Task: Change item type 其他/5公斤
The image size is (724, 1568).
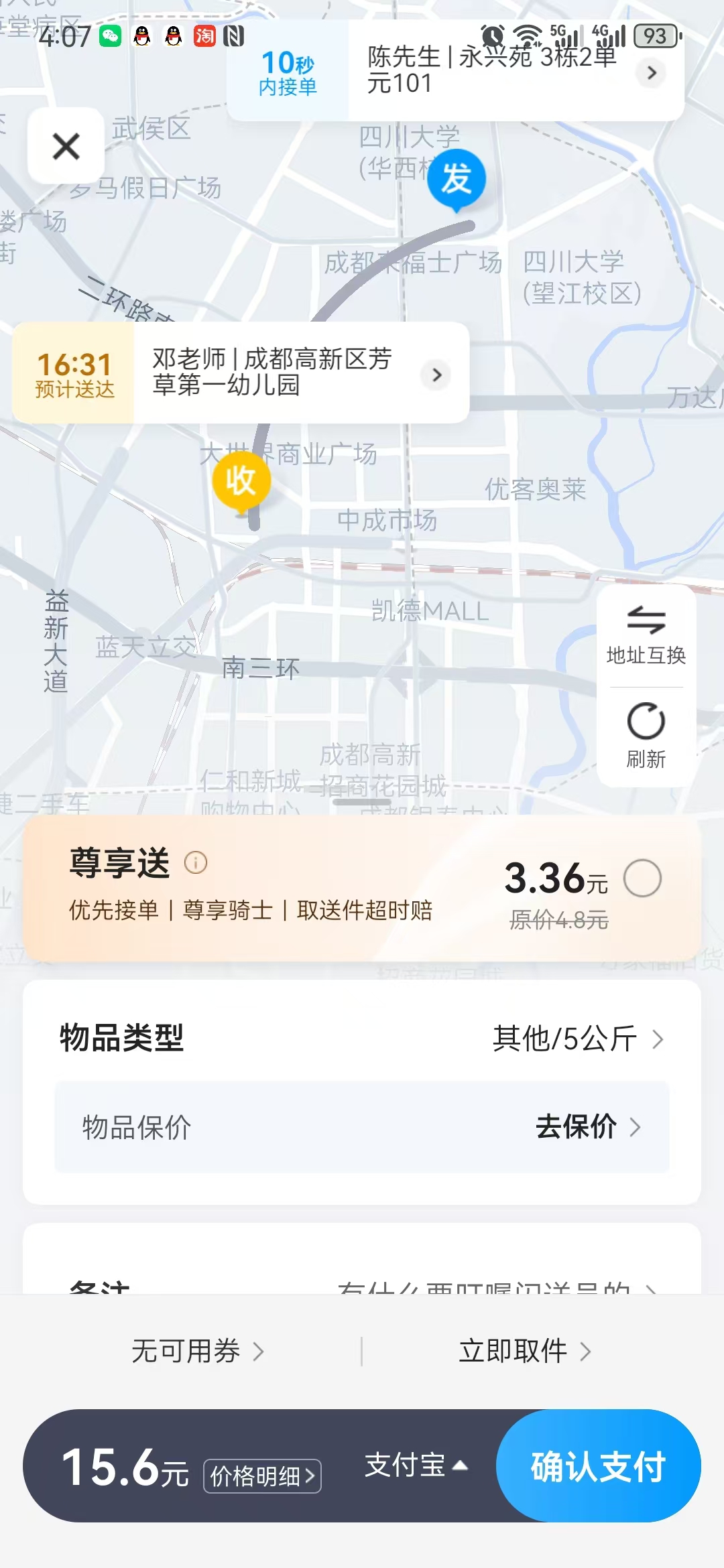Action: pyautogui.click(x=578, y=1039)
